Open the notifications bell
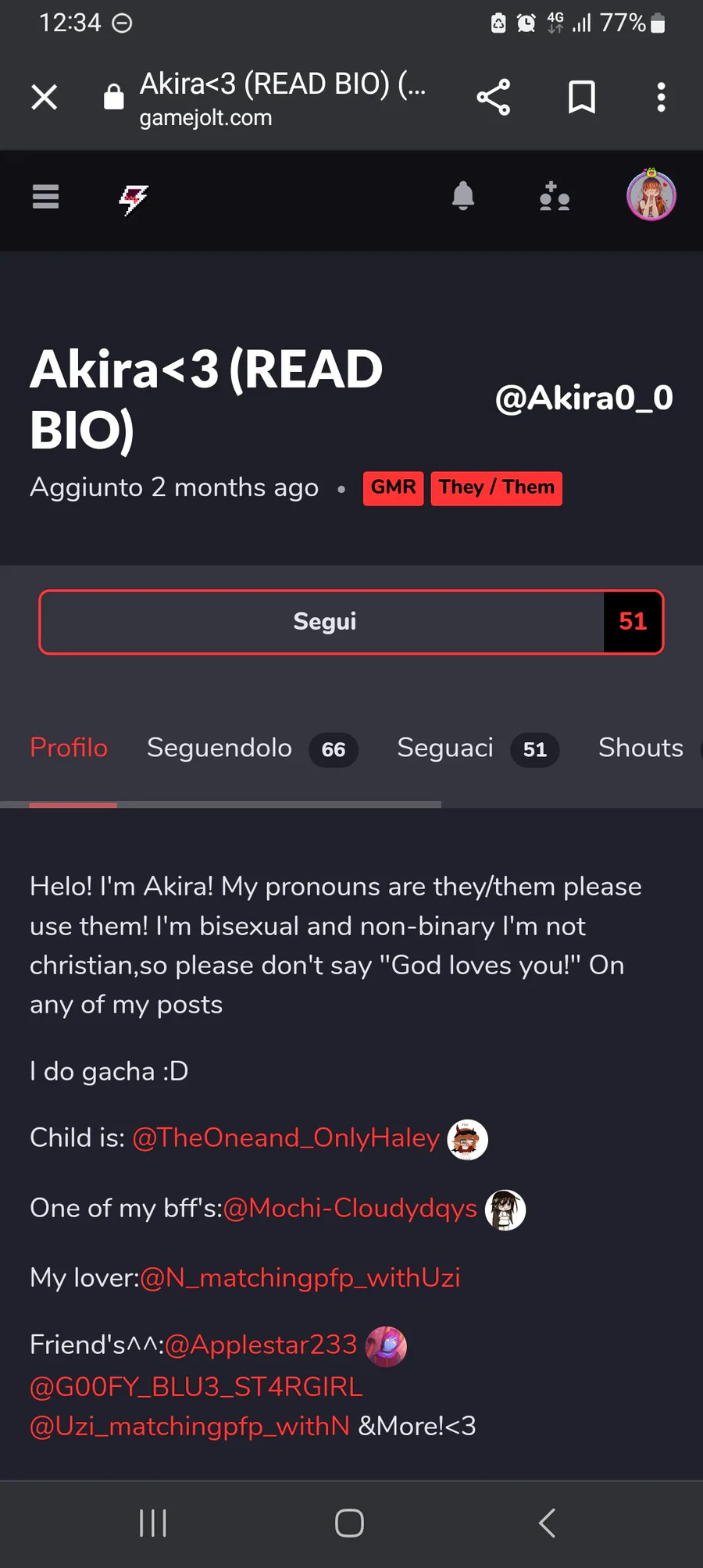The height and width of the screenshot is (1568, 703). (463, 196)
